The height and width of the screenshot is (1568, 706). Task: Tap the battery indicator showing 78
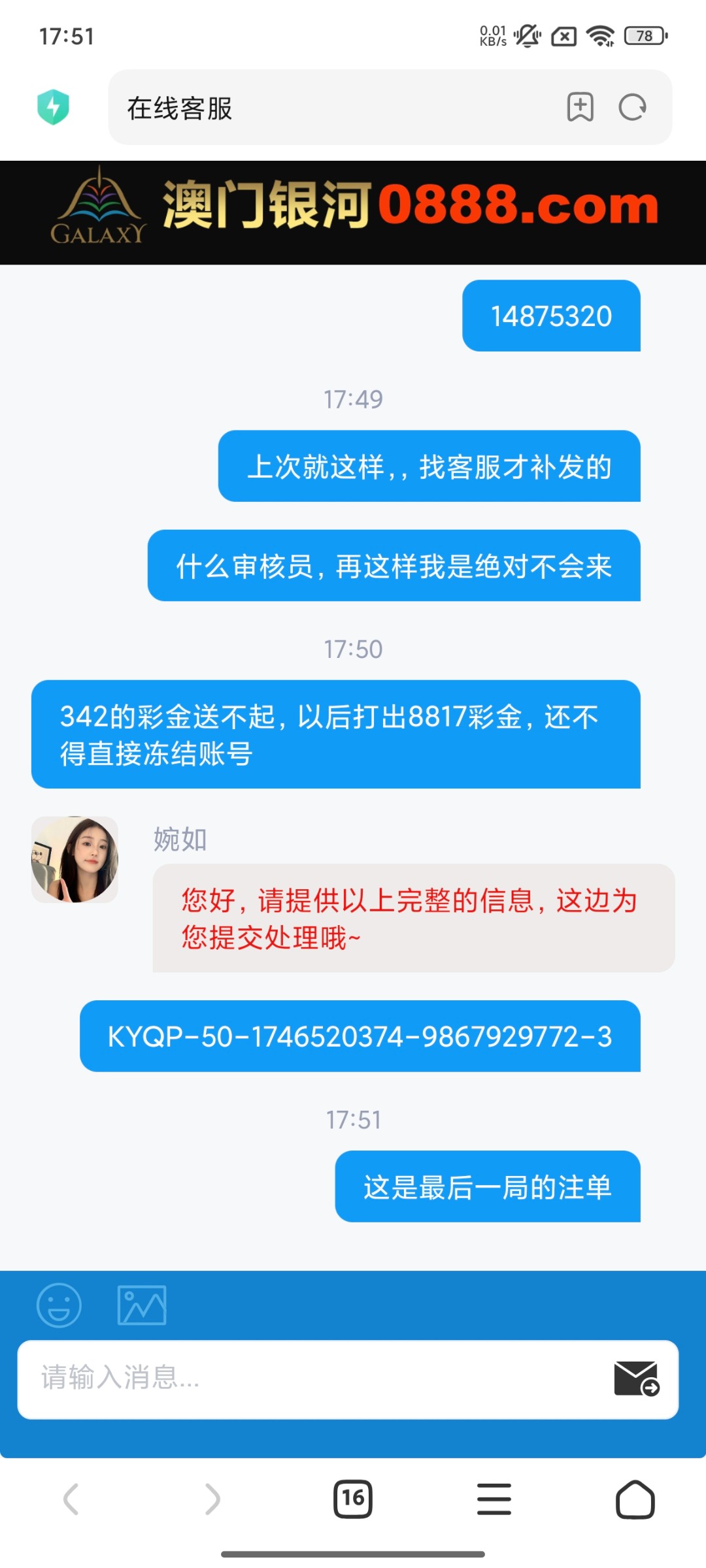(643, 36)
